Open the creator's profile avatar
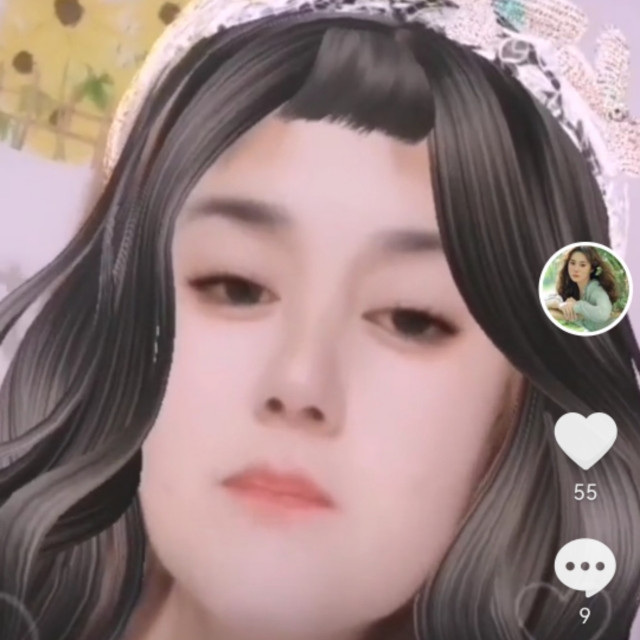This screenshot has width=640, height=640. coord(584,289)
